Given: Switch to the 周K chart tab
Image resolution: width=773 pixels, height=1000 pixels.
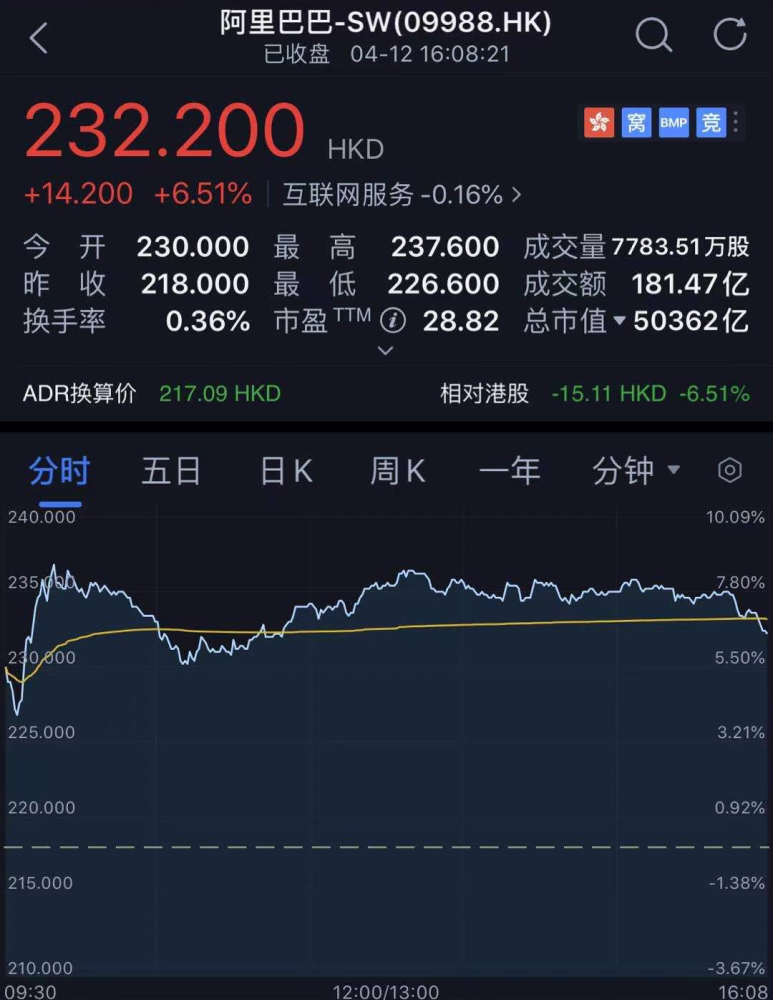Looking at the screenshot, I should 398,470.
